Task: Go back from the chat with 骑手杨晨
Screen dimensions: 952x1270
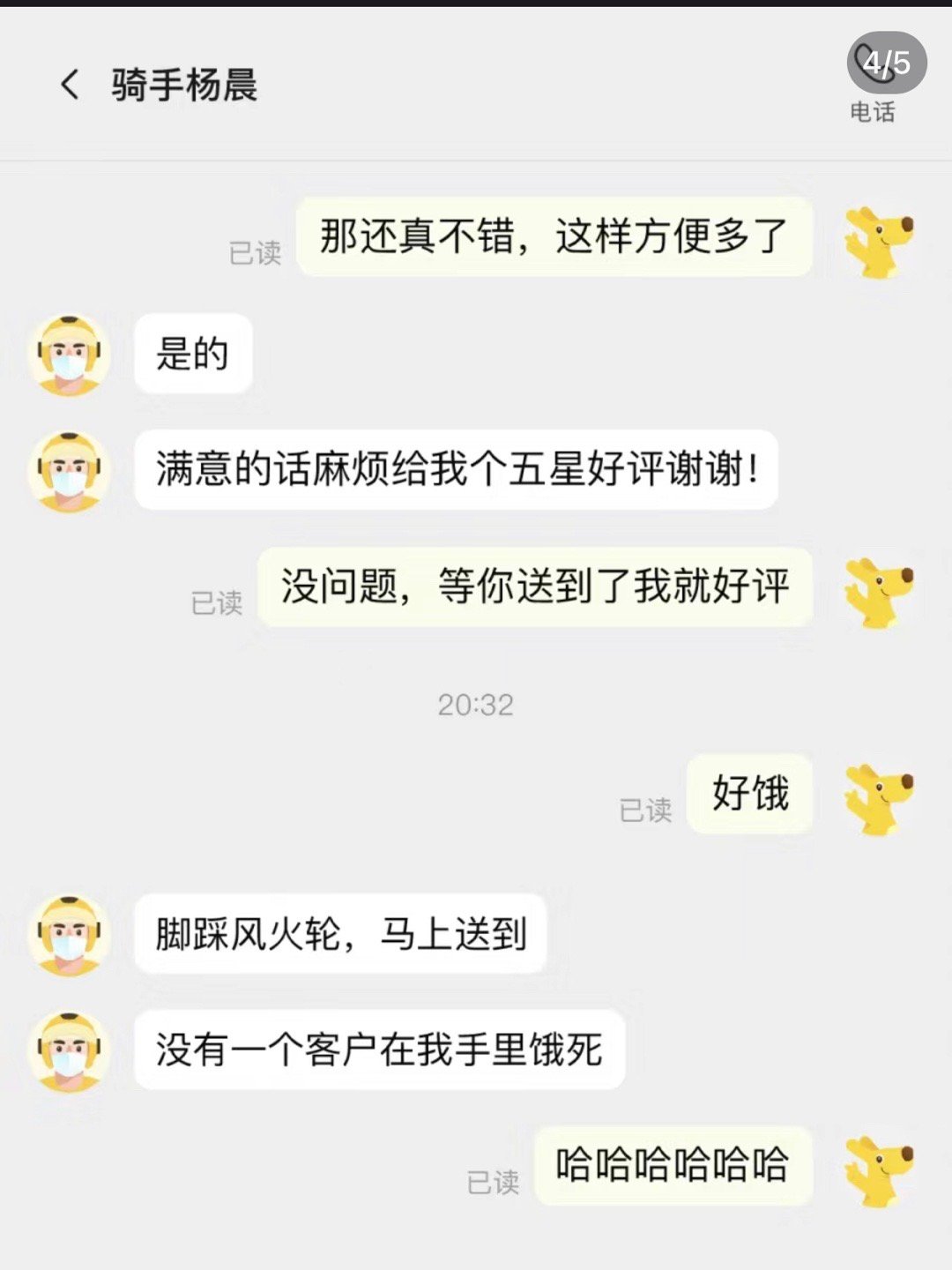Action: coord(71,86)
